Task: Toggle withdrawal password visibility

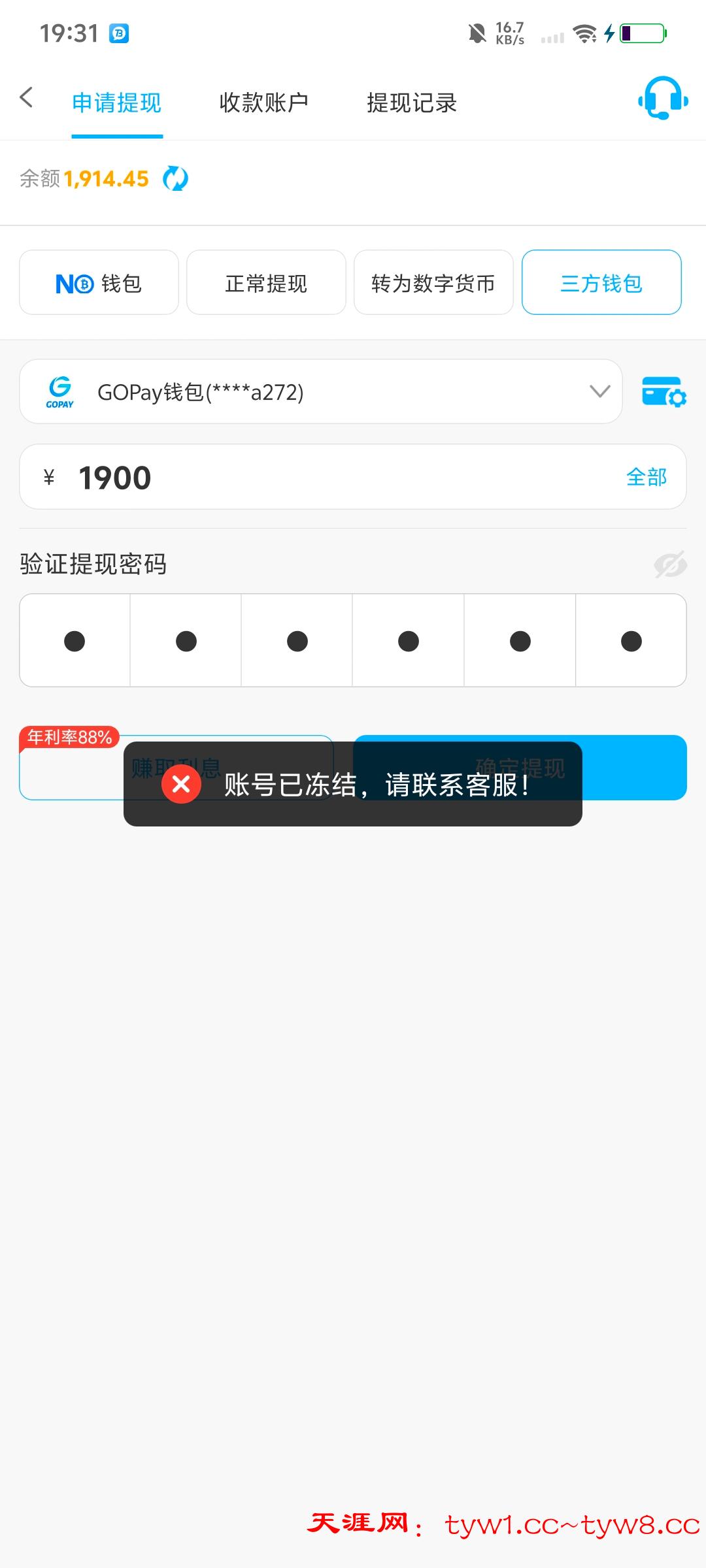Action: (670, 564)
